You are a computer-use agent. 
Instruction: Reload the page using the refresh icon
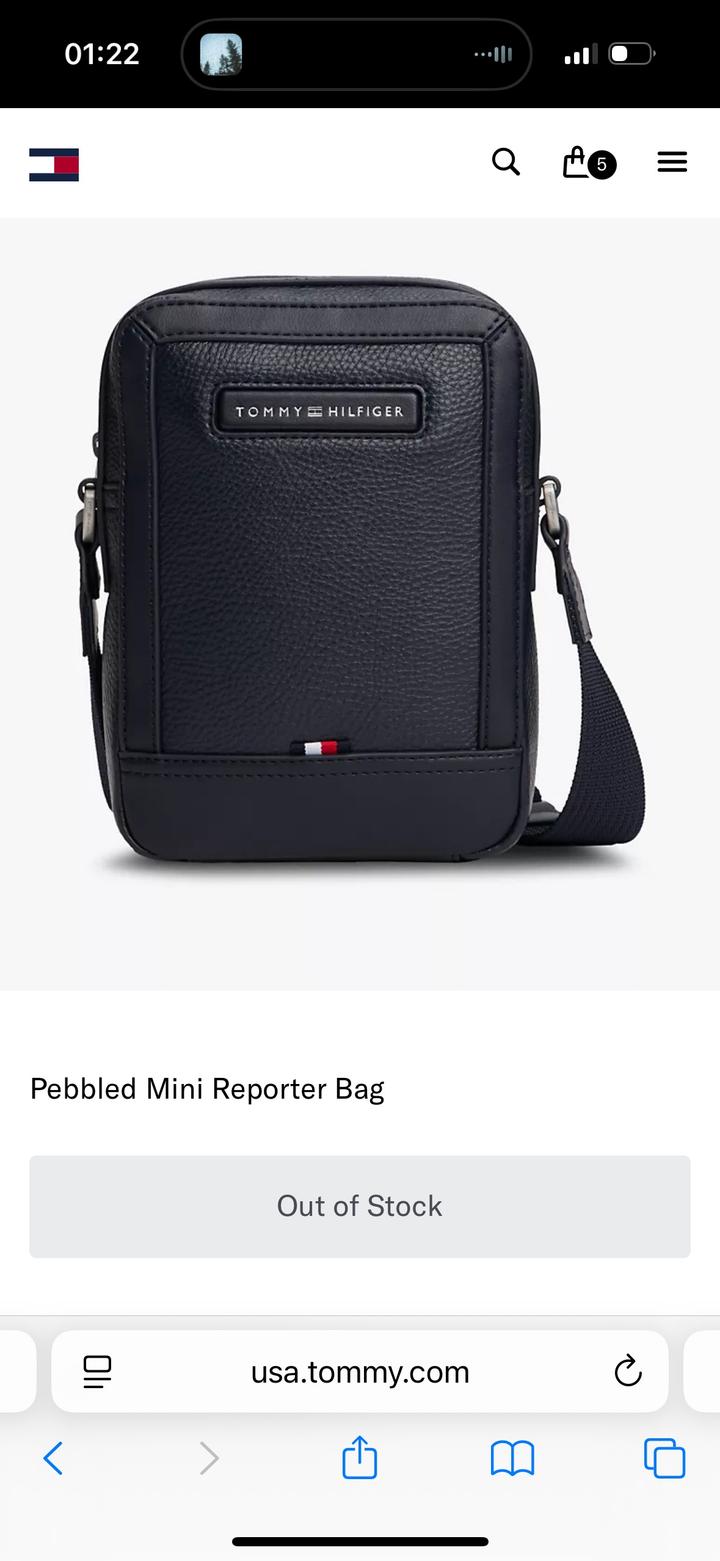pos(627,1371)
